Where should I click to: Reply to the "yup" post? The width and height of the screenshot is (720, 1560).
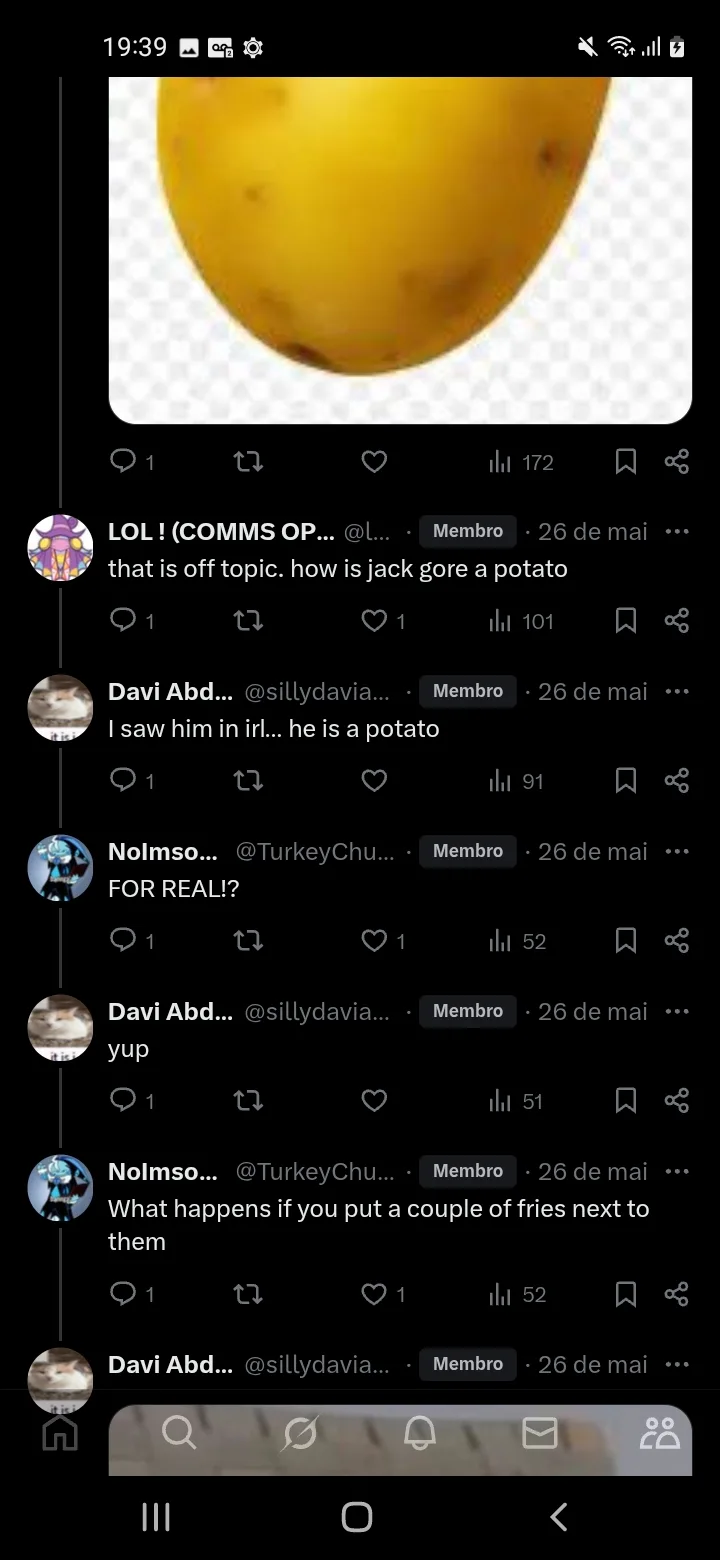[123, 1101]
